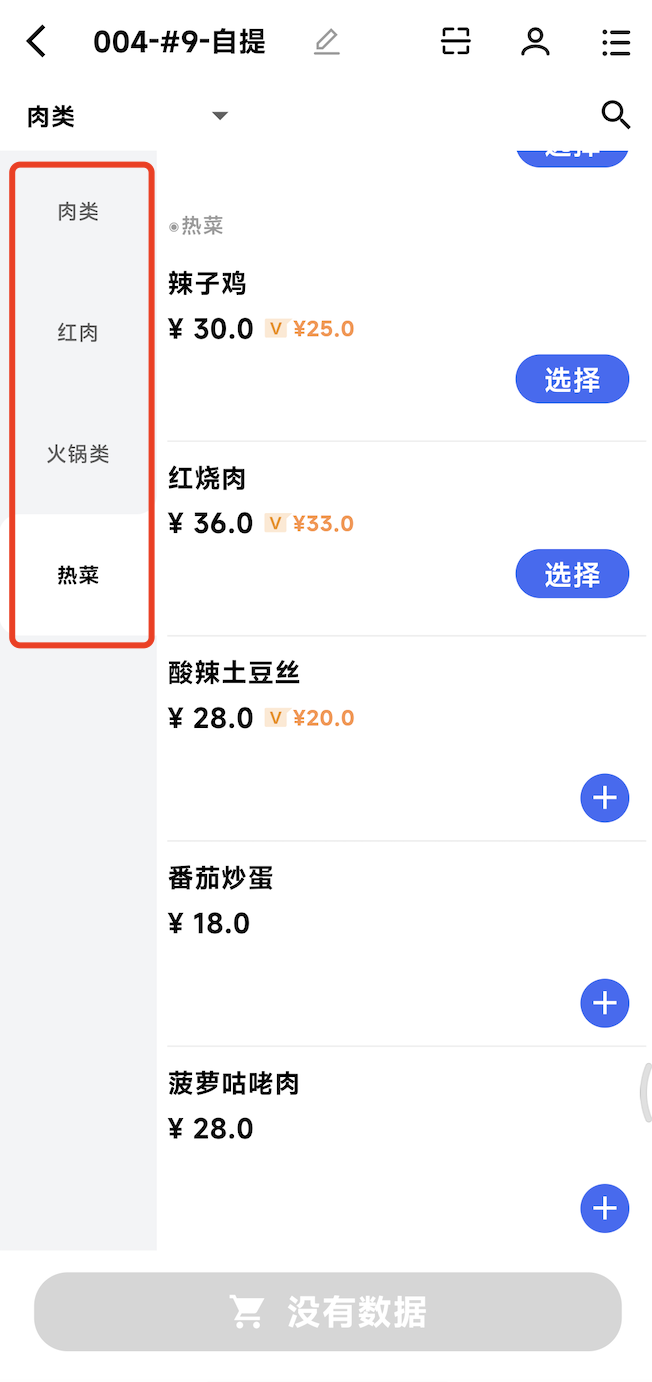Switch to the 火锅类 sidebar category
Viewport: 652px width, 1382px height.
pos(78,454)
